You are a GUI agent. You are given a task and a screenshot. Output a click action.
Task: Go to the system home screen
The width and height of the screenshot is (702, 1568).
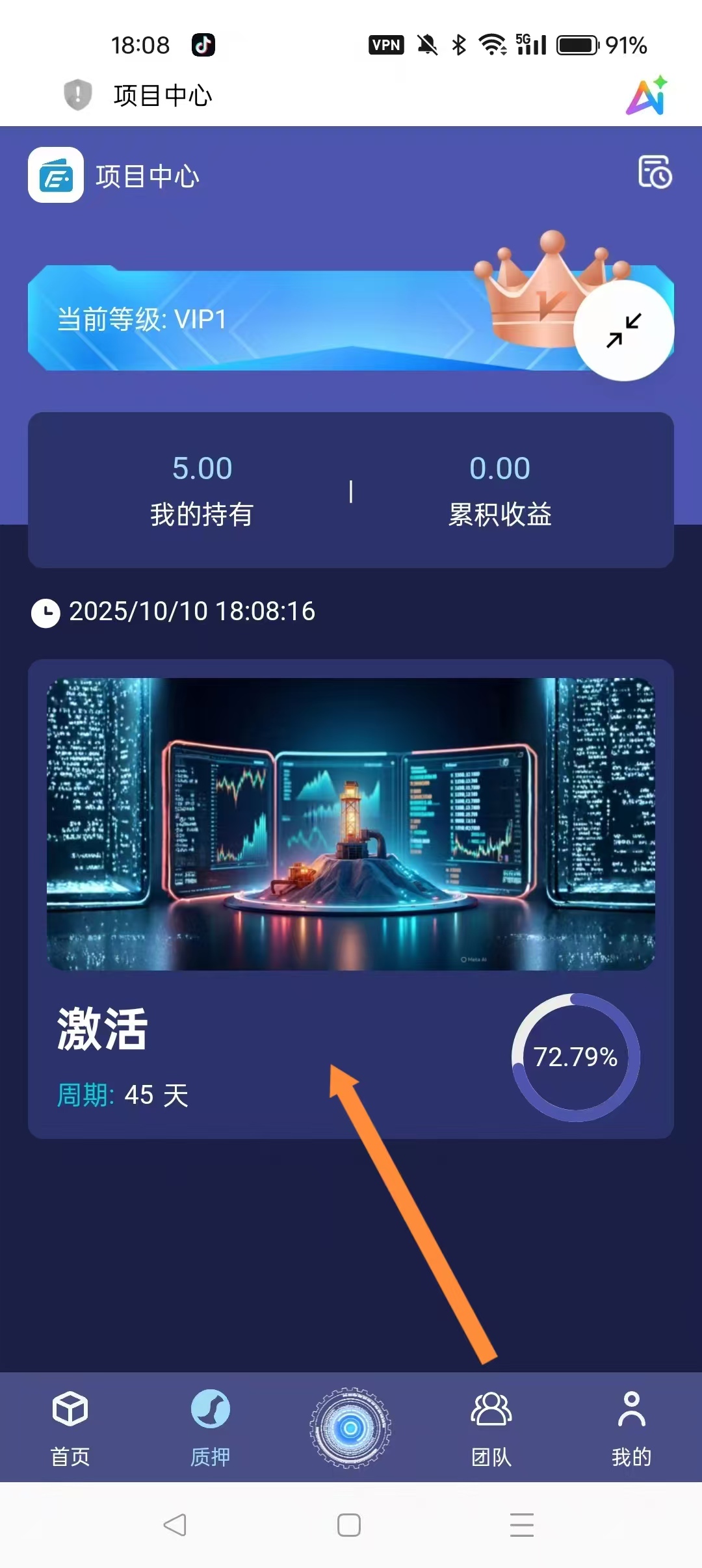[x=349, y=1524]
